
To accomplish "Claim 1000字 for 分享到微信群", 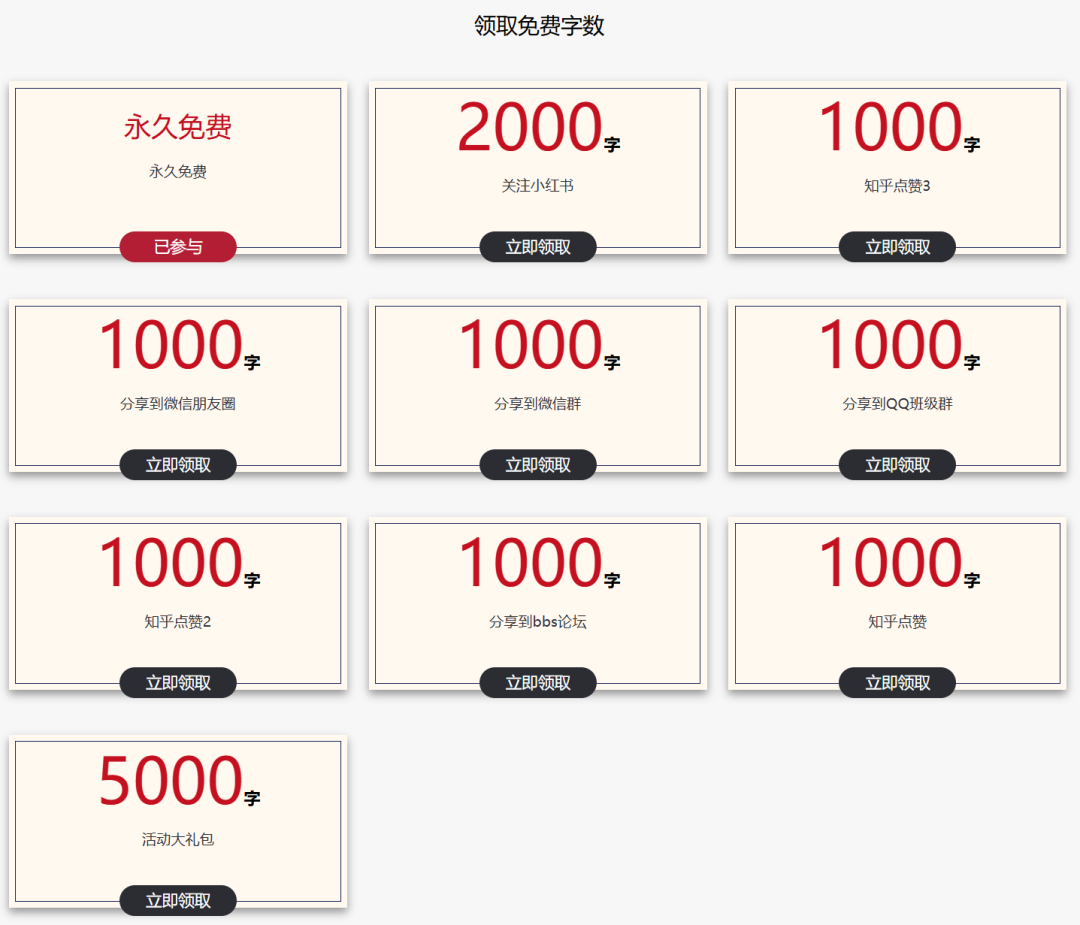I will pyautogui.click(x=538, y=465).
